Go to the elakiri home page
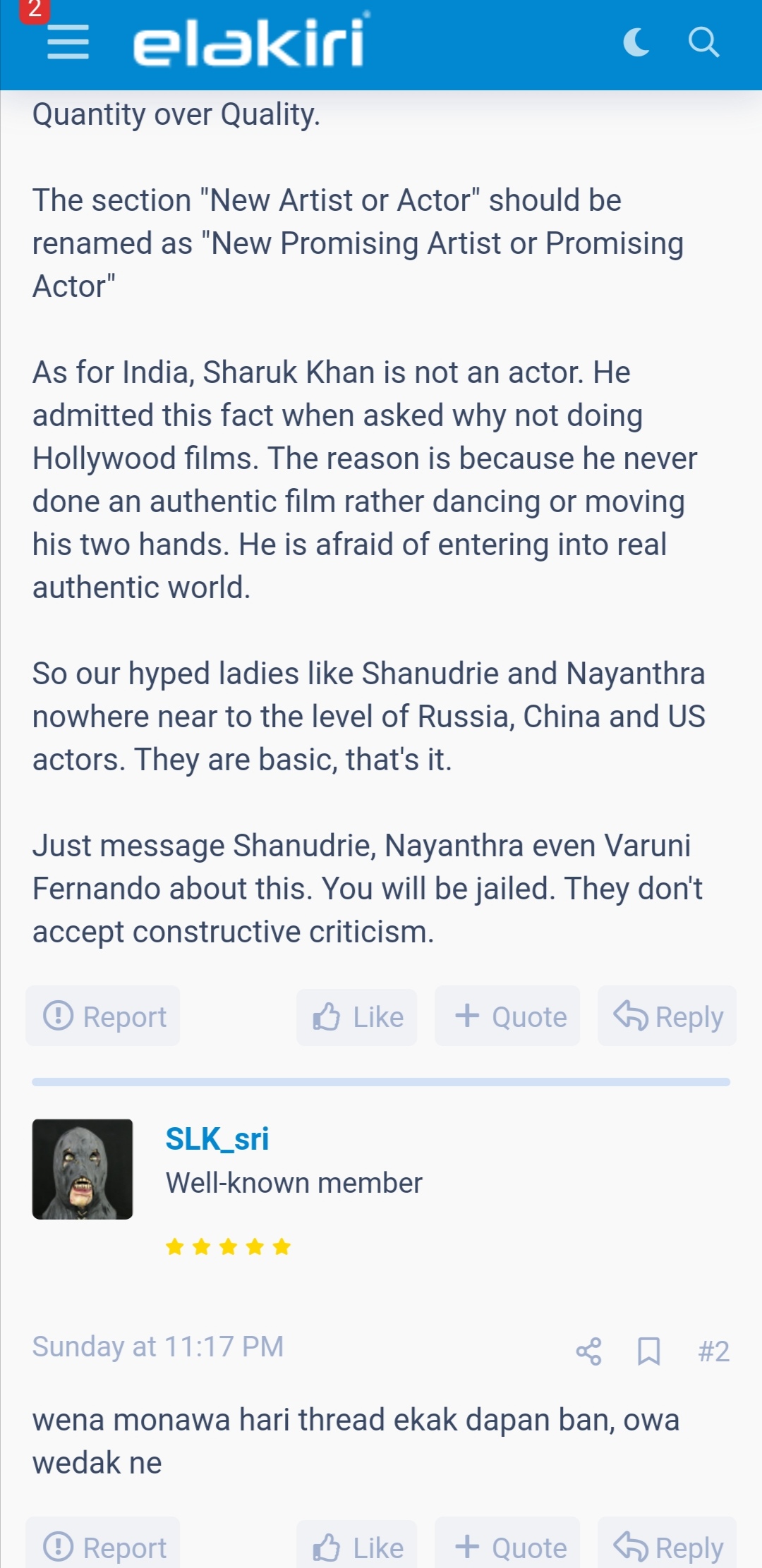This screenshot has height=1568, width=762. (x=250, y=41)
